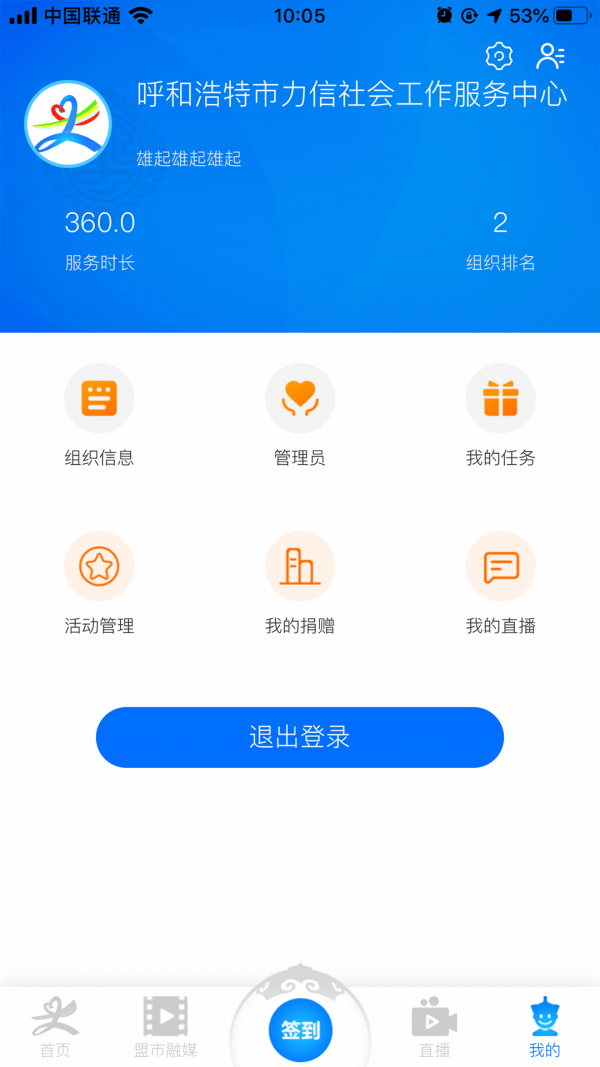Tap the 签到 check-in button

300,1029
